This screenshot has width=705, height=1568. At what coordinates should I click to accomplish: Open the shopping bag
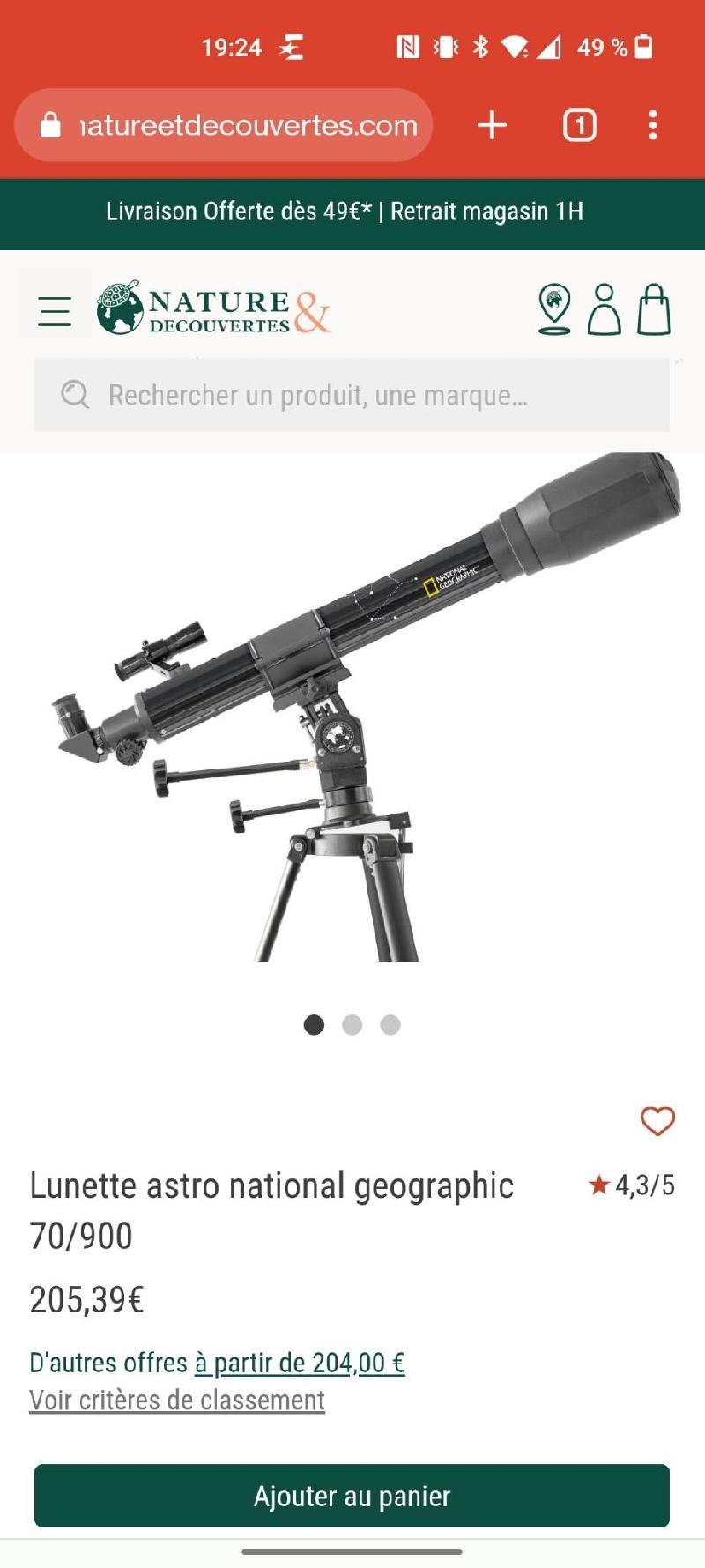pyautogui.click(x=654, y=309)
